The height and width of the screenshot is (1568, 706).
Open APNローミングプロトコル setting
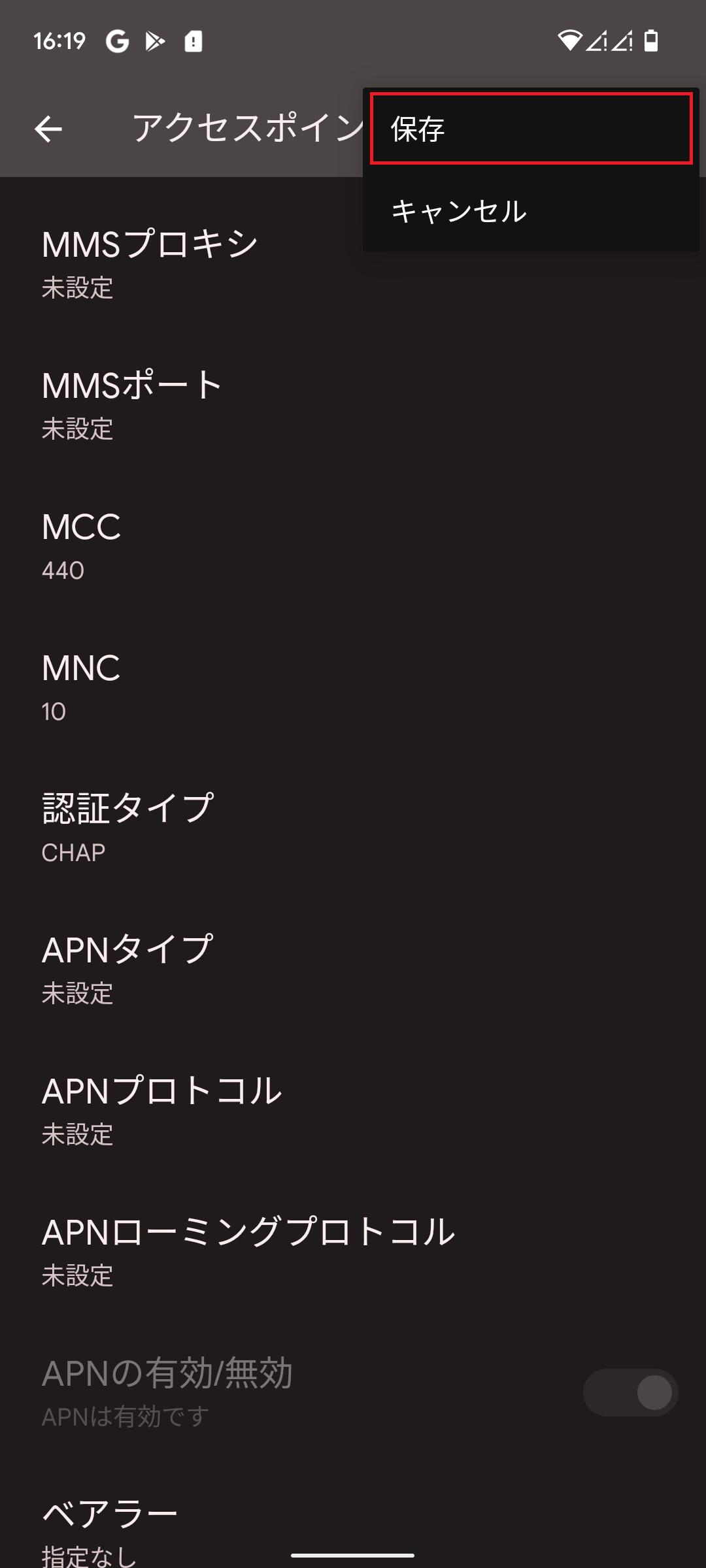click(353, 1252)
